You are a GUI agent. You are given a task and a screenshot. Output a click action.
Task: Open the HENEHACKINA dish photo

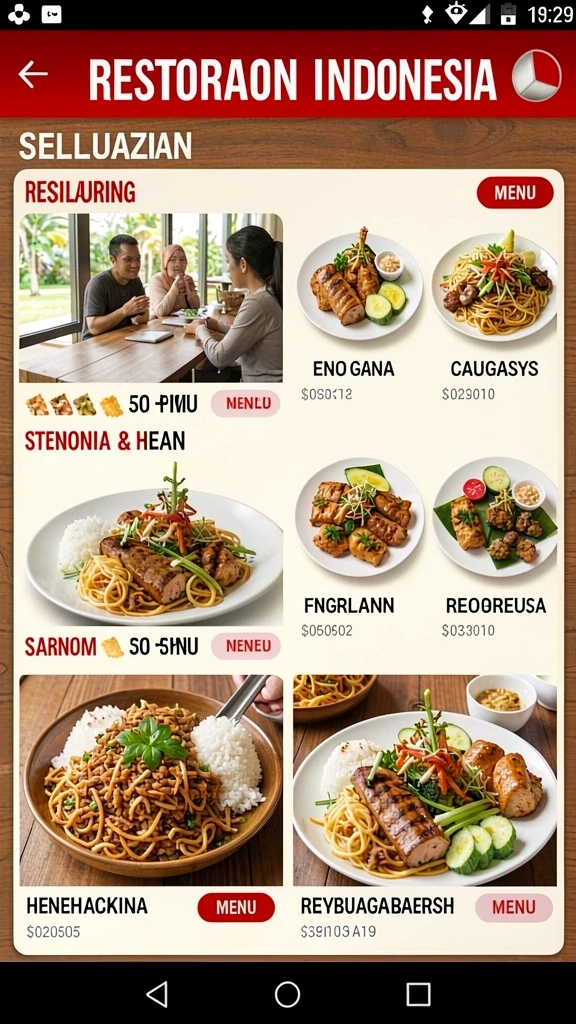151,780
